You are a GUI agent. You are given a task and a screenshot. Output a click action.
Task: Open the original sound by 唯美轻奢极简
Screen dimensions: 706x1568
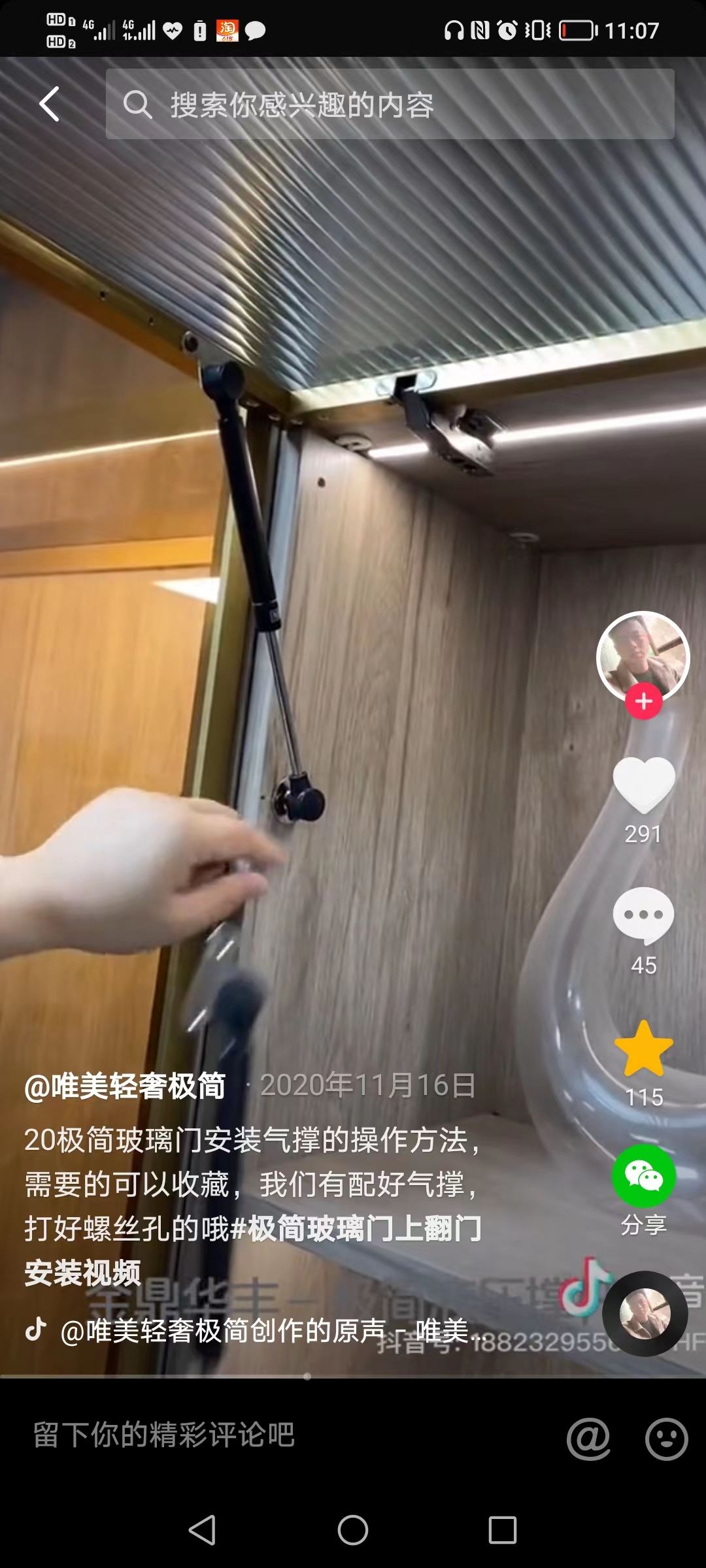pos(261,1331)
